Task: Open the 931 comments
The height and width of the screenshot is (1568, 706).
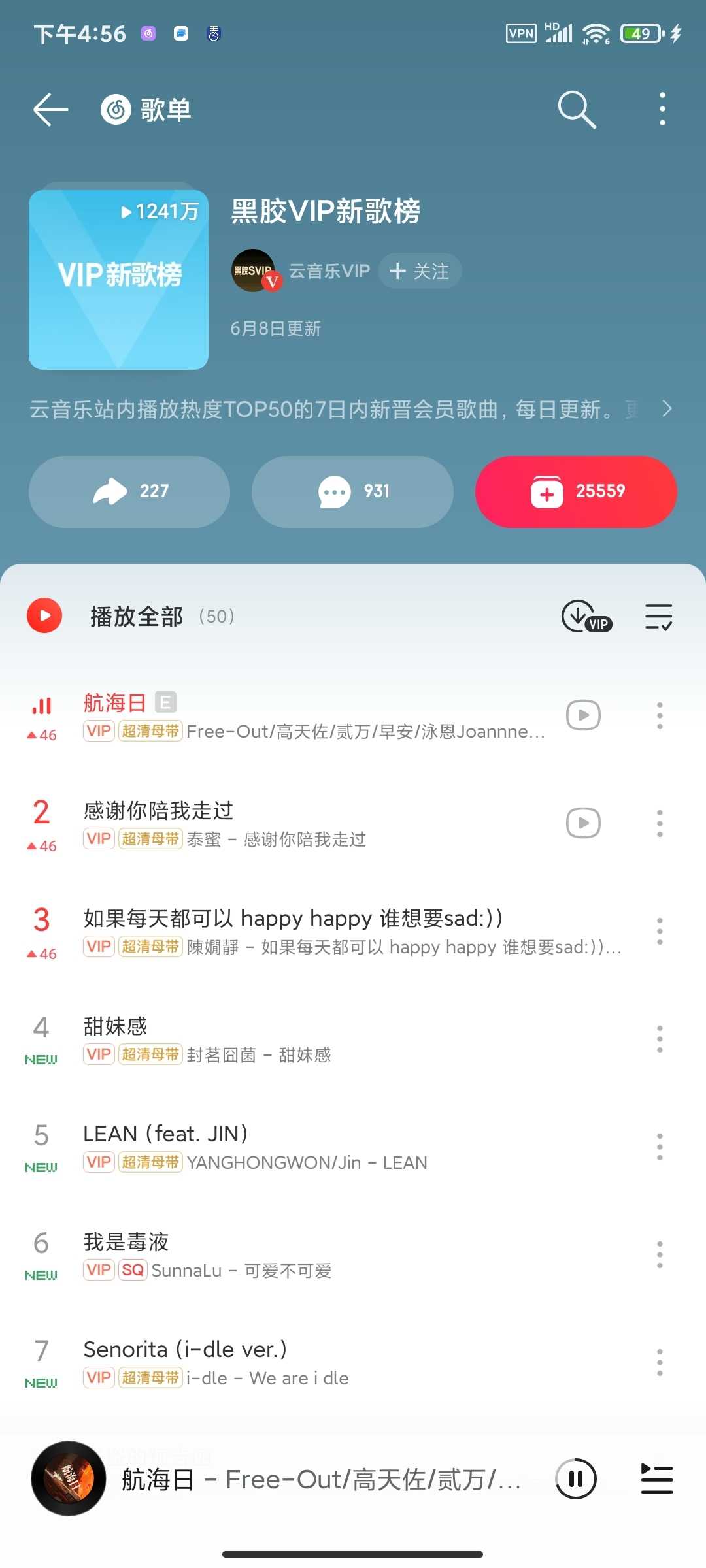Action: 352,491
